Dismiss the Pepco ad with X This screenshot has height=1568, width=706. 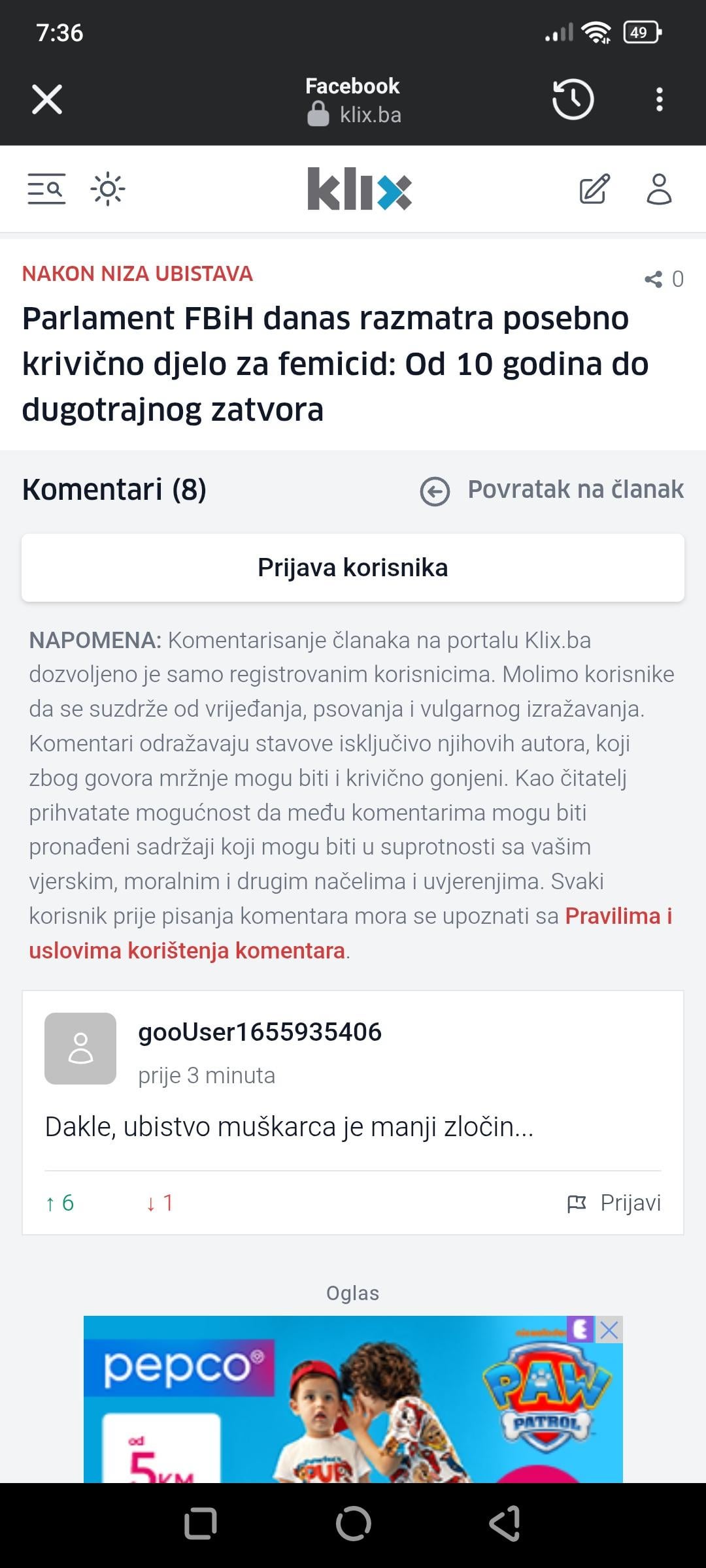pyautogui.click(x=609, y=1330)
